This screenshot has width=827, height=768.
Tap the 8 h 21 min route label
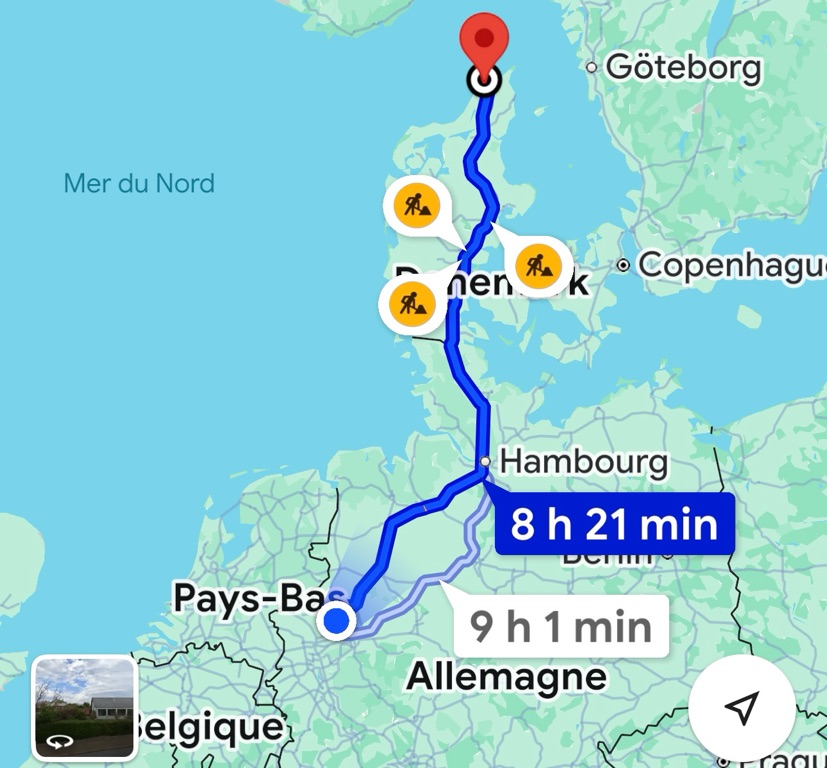tap(614, 524)
